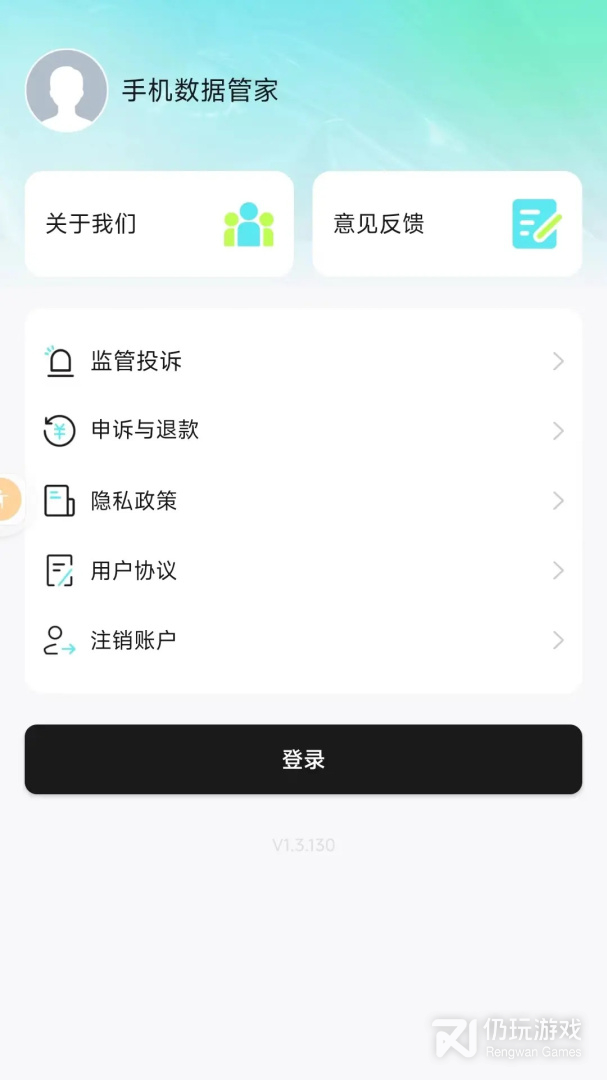Image resolution: width=607 pixels, height=1080 pixels.
Task: Tap the orange floating side widget
Action: point(10,499)
